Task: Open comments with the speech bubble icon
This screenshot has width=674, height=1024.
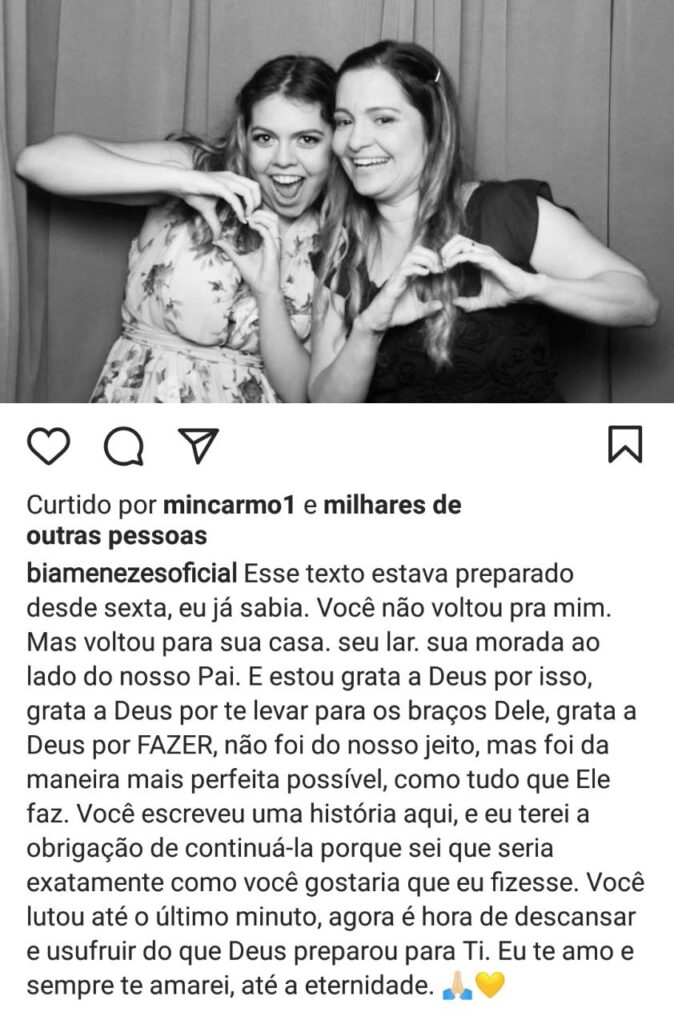Action: click(x=124, y=446)
